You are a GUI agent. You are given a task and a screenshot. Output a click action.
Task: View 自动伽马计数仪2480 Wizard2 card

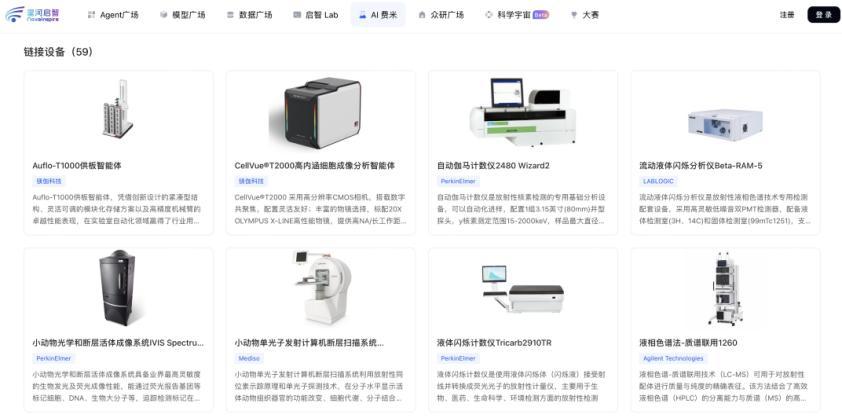click(522, 152)
